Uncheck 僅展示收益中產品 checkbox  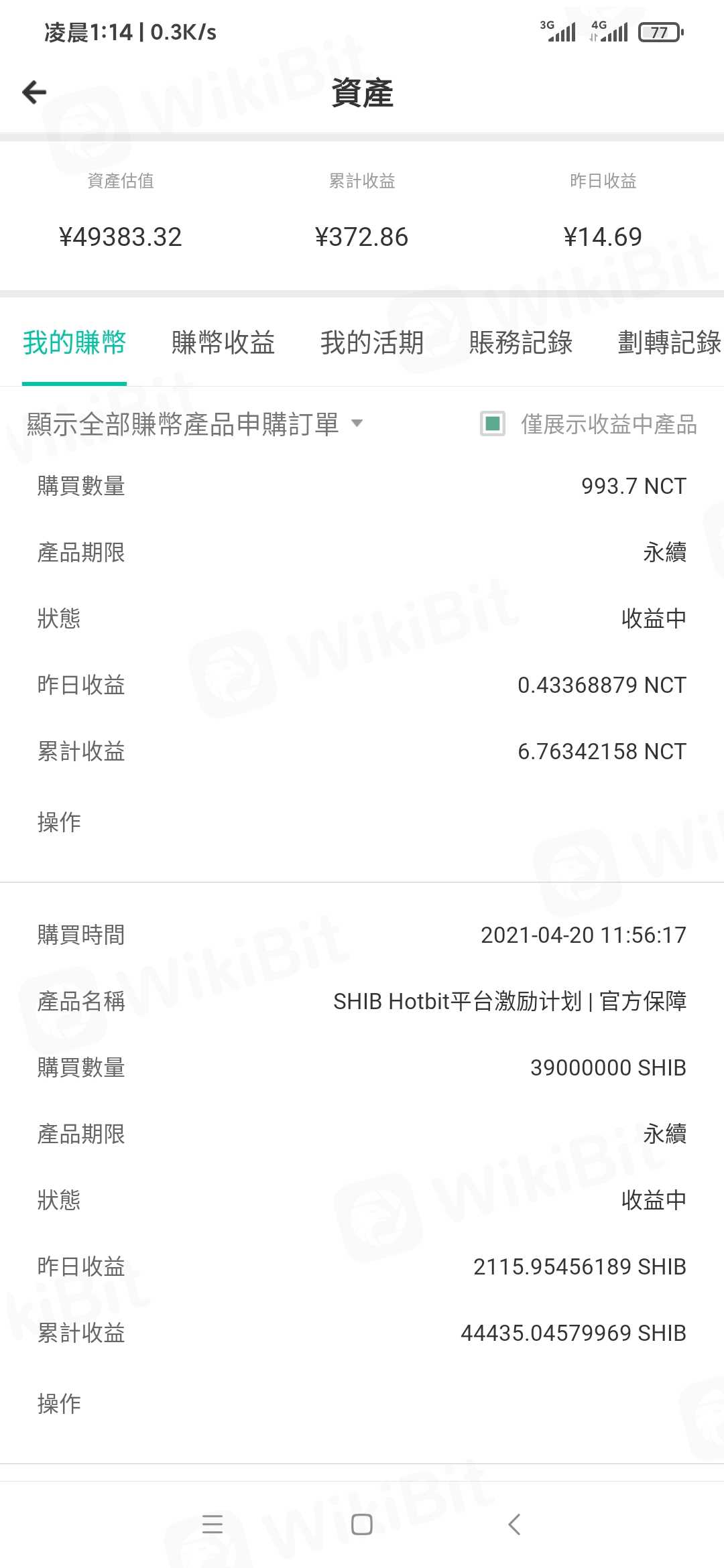[x=493, y=423]
